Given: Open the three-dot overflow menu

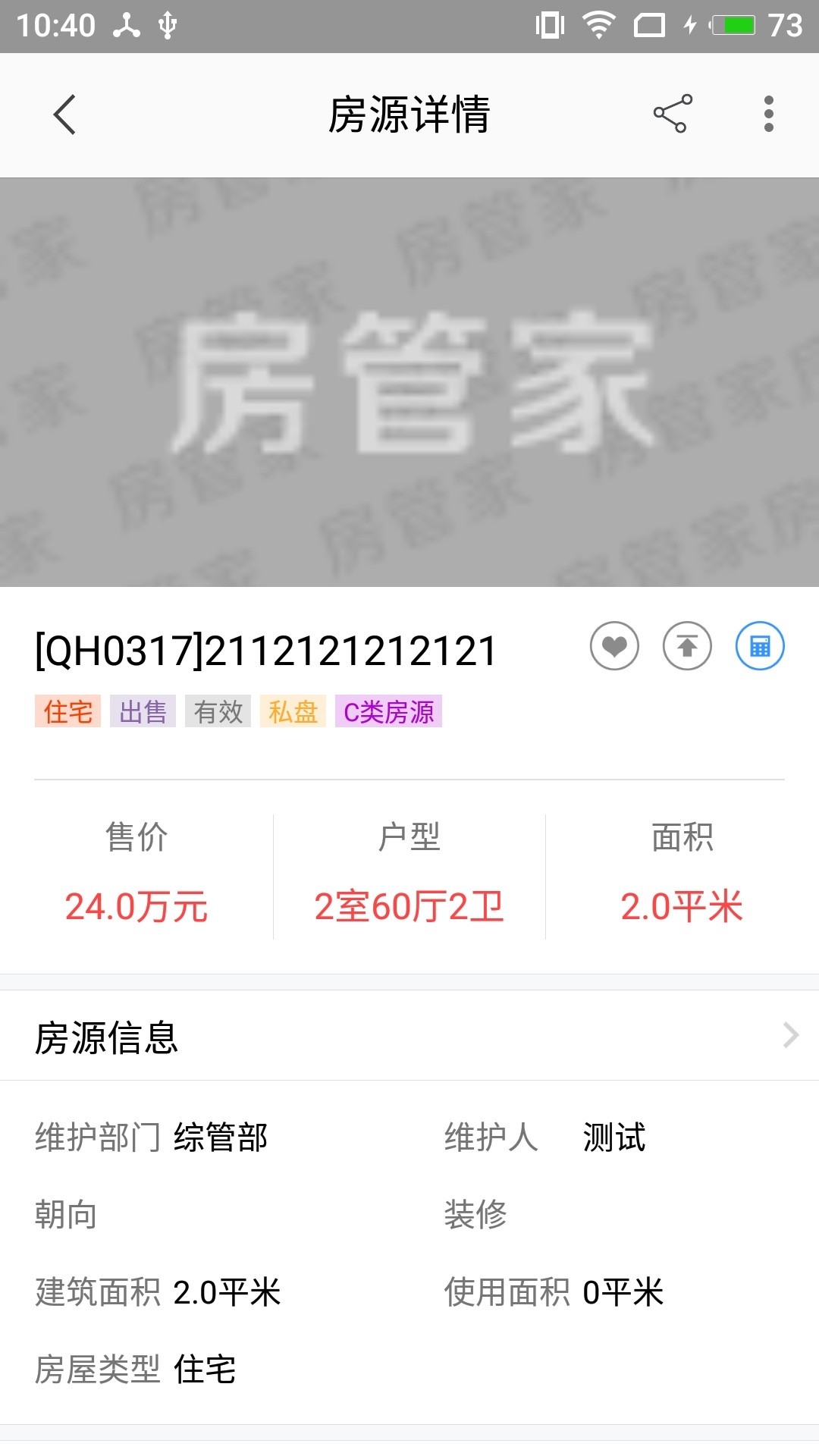Looking at the screenshot, I should (768, 114).
